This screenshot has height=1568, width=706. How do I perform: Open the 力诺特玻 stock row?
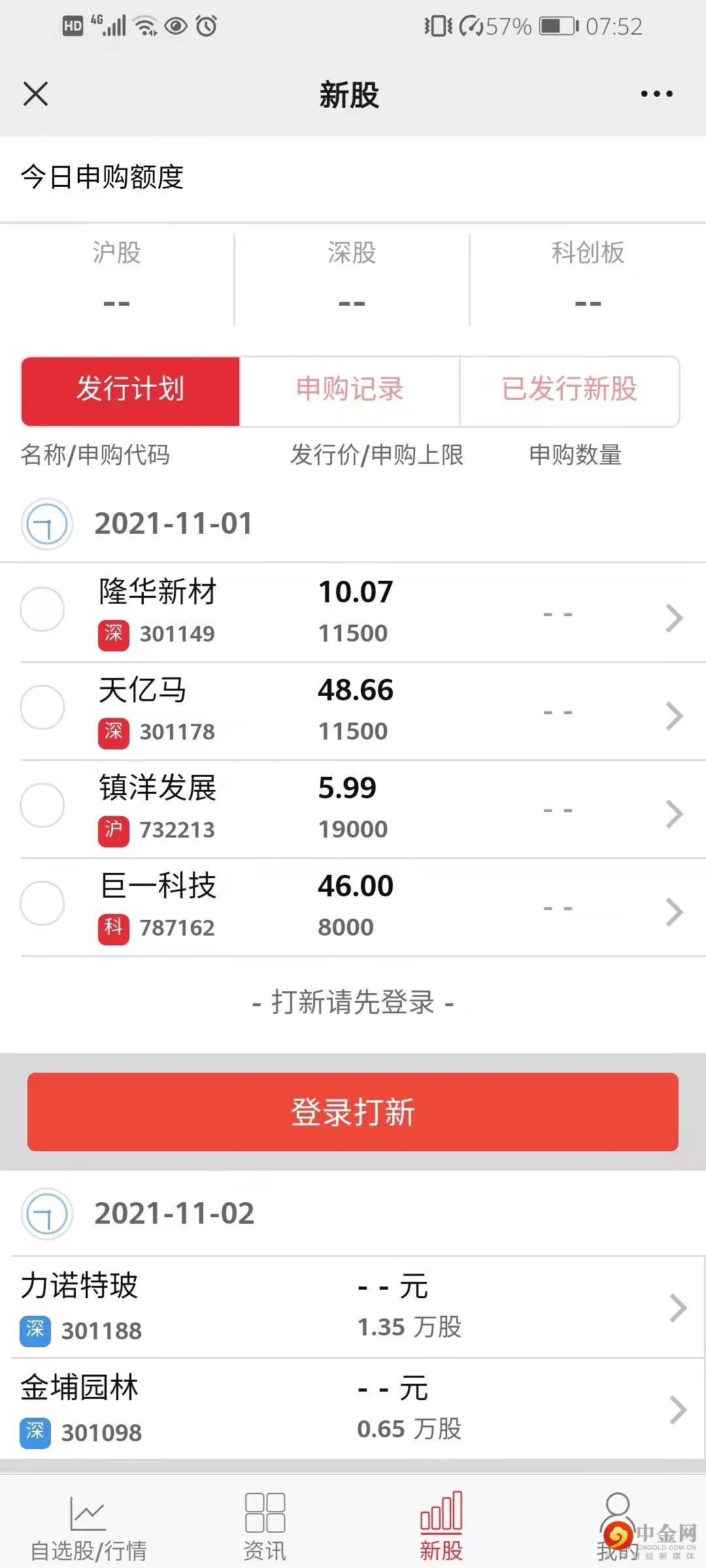click(353, 1307)
